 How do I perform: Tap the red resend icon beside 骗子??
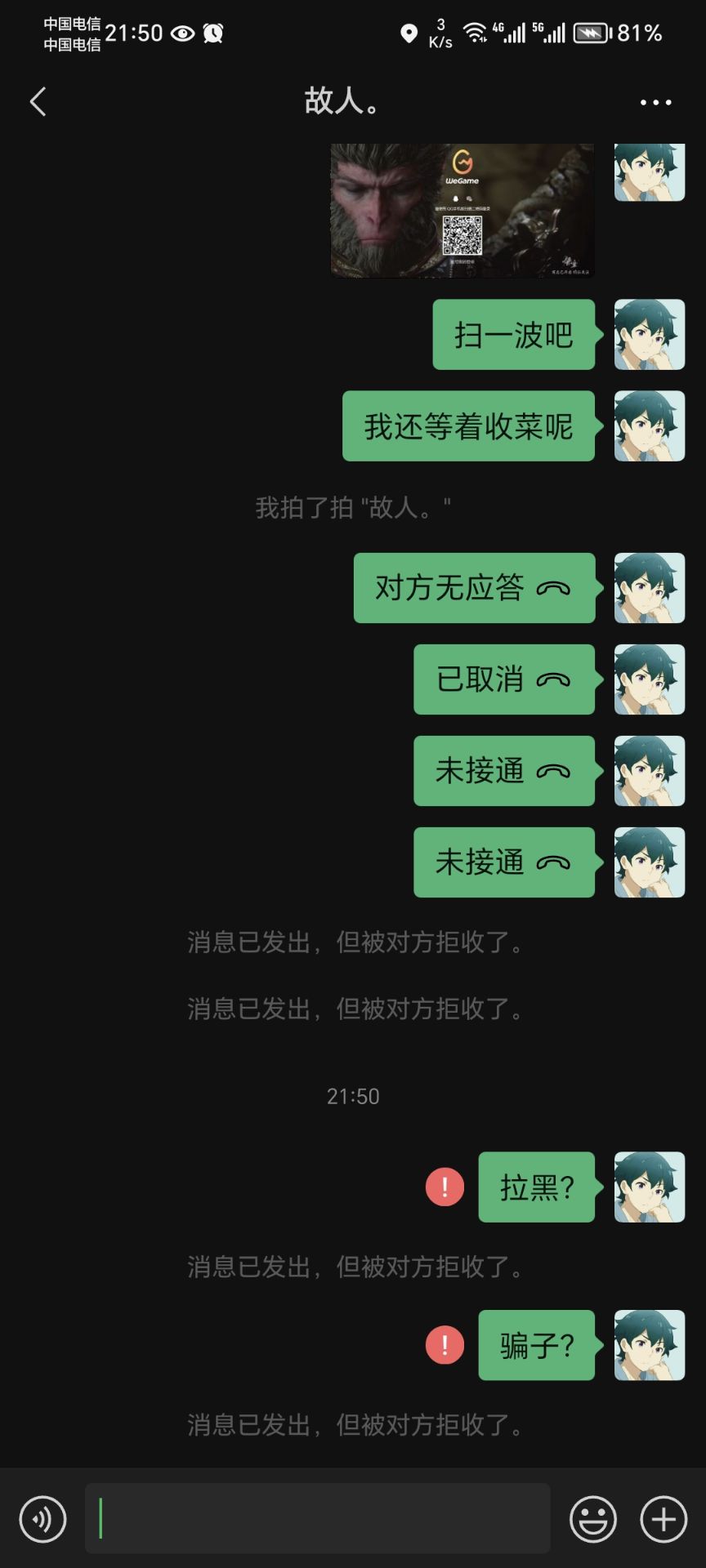(x=445, y=1345)
